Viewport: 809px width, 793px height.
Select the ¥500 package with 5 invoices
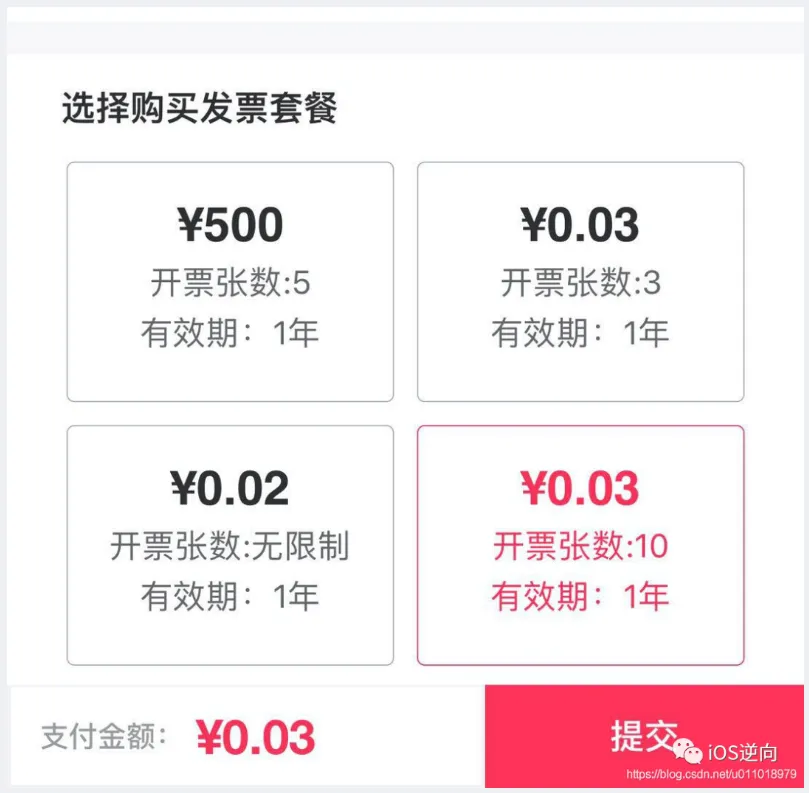pos(230,281)
